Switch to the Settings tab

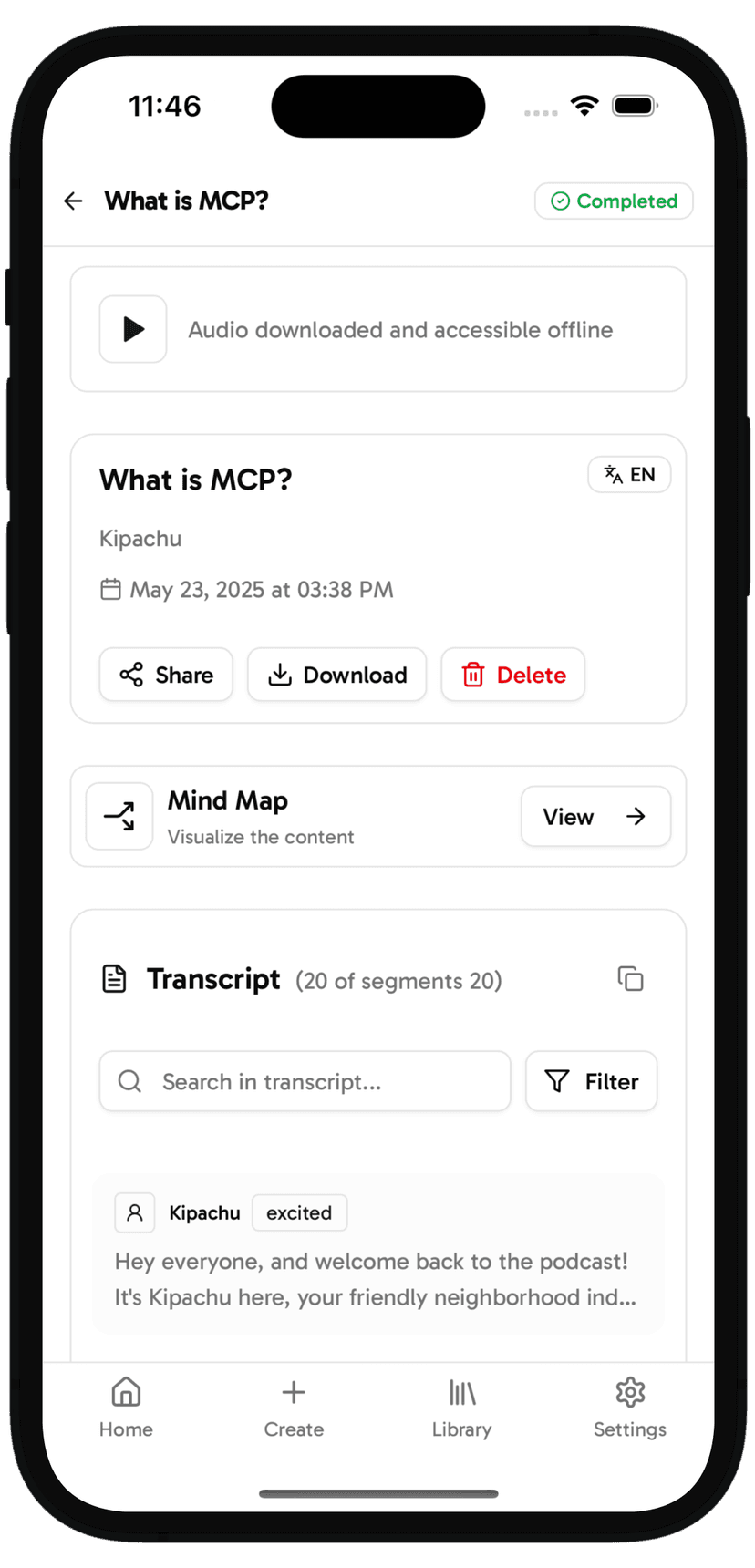click(x=629, y=1408)
